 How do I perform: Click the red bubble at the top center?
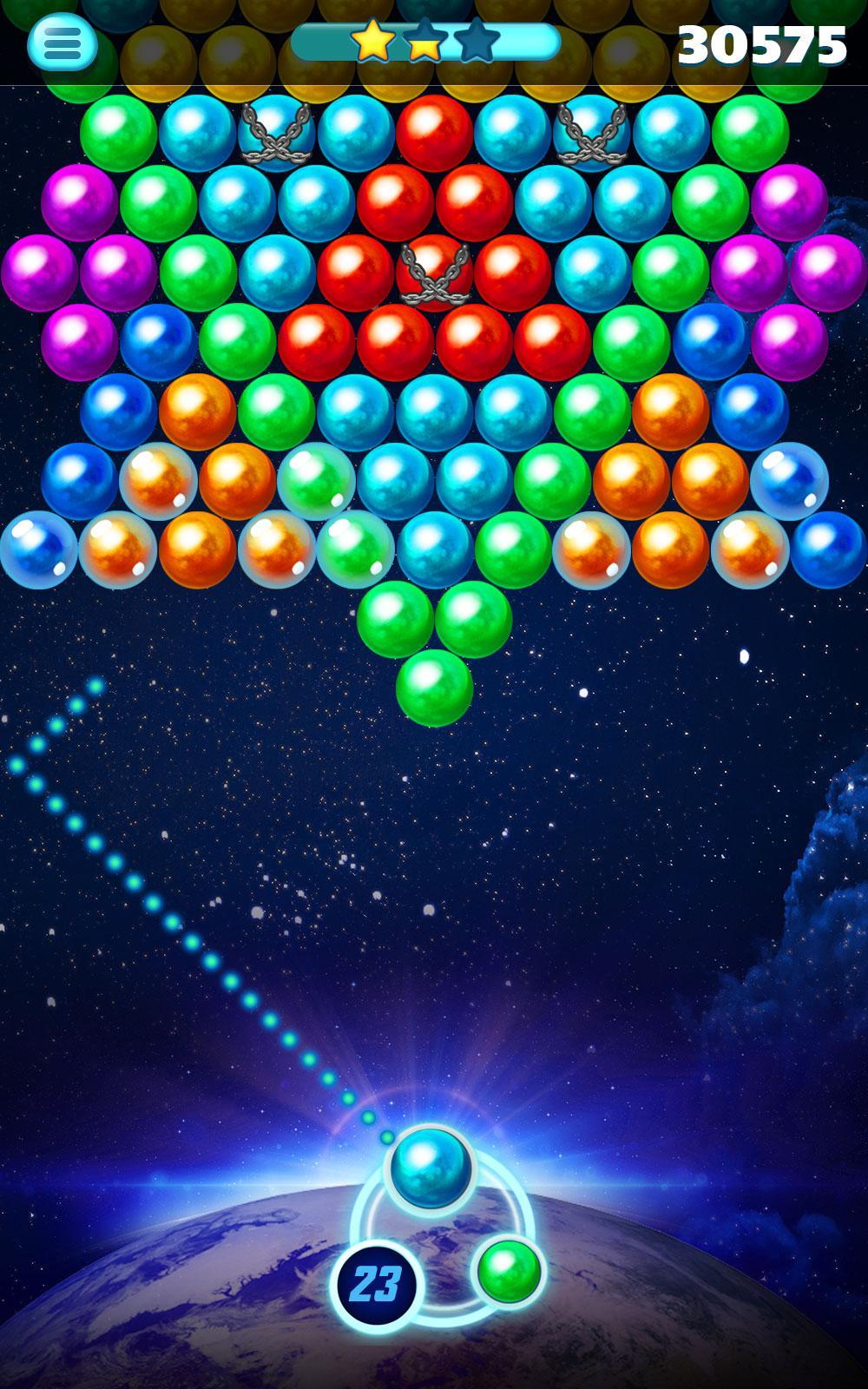pyautogui.click(x=434, y=130)
